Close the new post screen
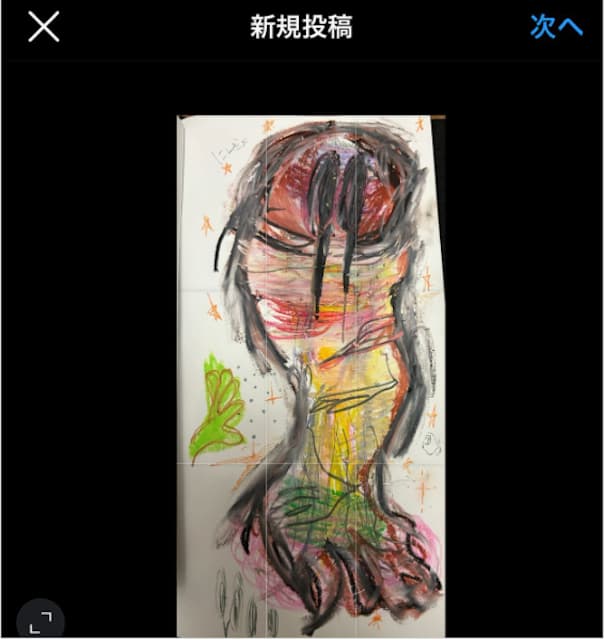The height and width of the screenshot is (640, 604). (44, 27)
